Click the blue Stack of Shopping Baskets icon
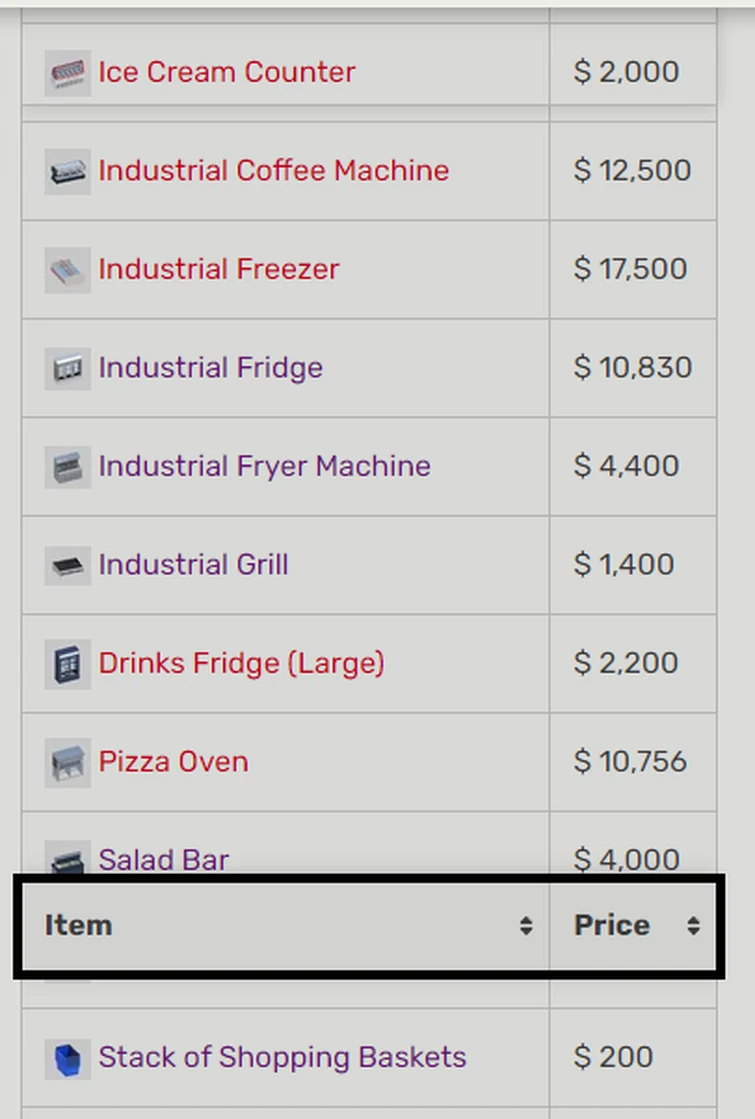Image resolution: width=755 pixels, height=1119 pixels. point(66,1056)
